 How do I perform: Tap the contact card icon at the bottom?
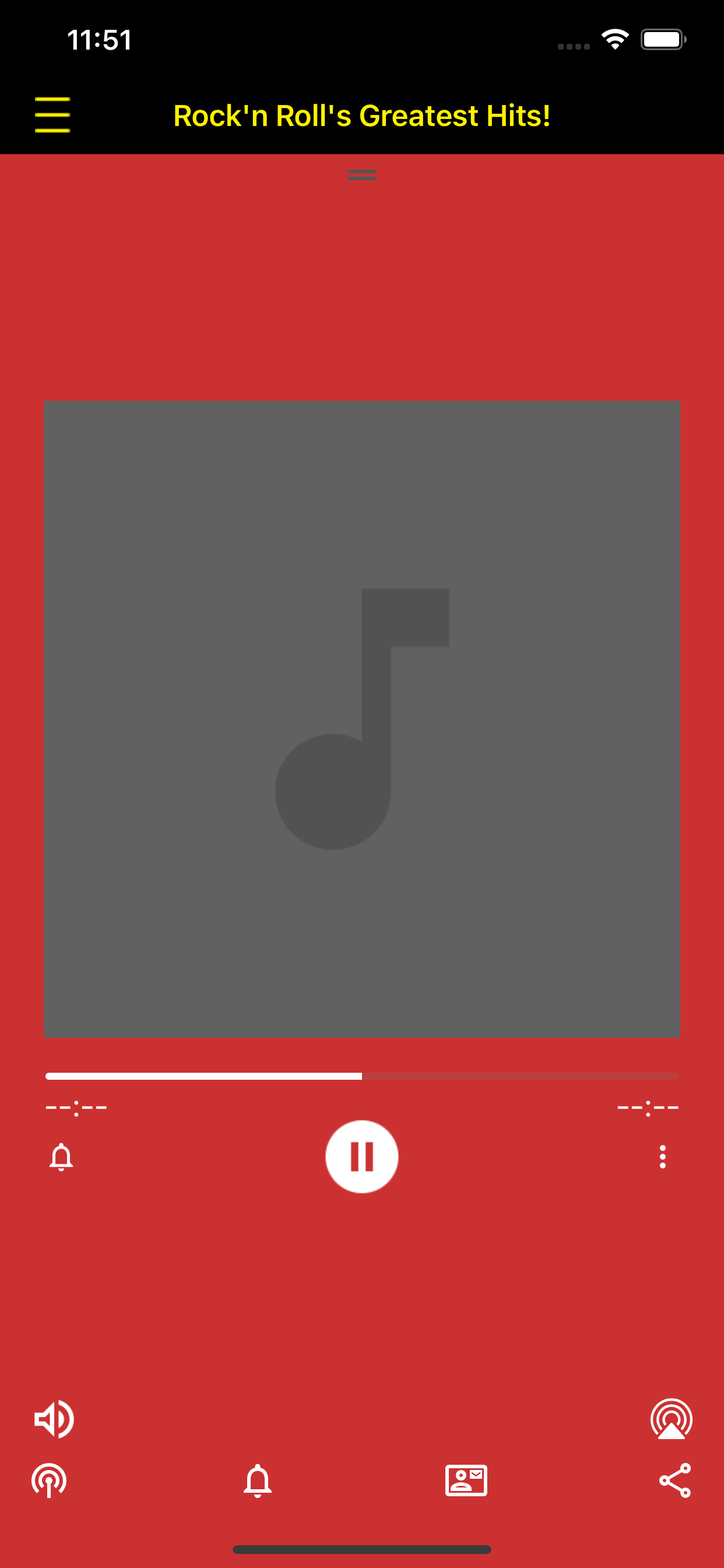point(466,1480)
